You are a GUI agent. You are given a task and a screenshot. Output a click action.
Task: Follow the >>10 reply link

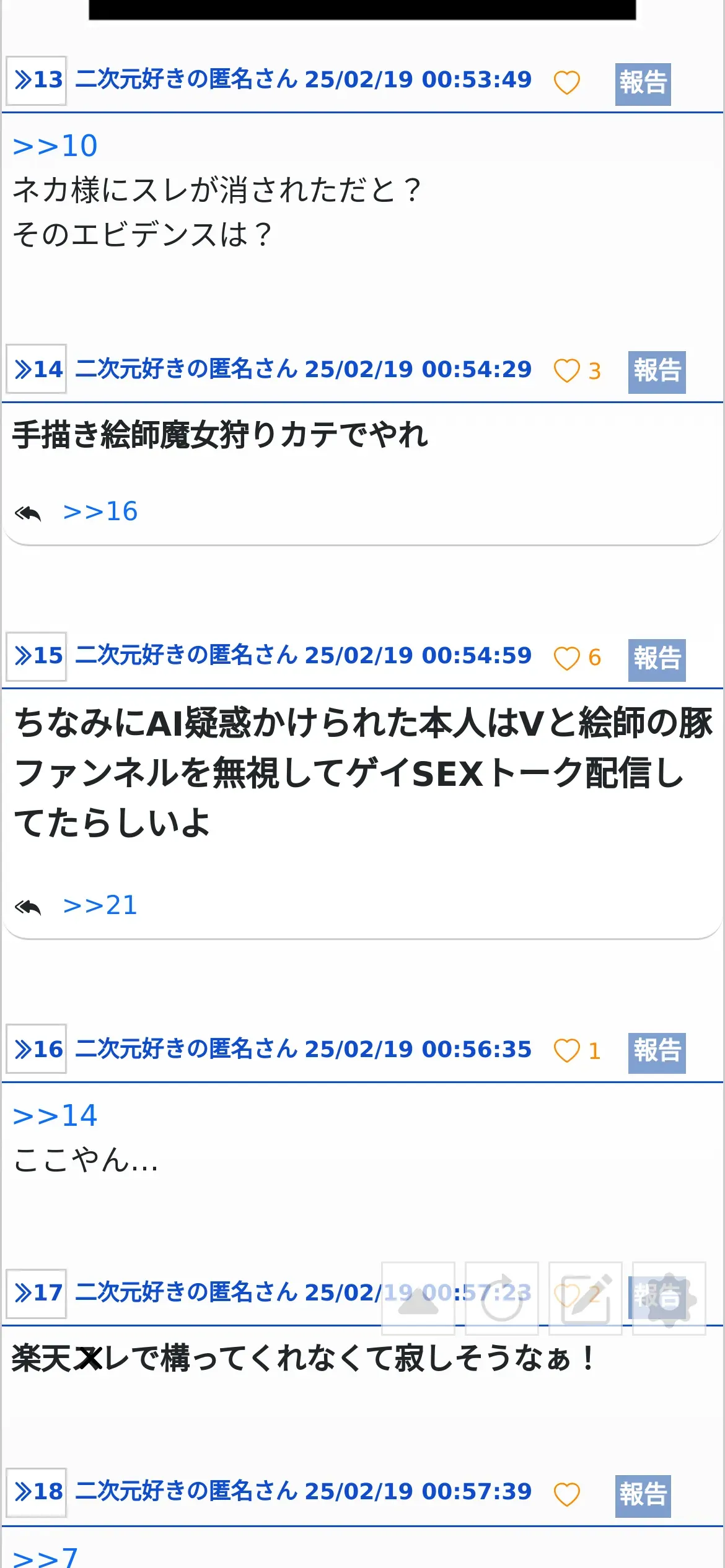pos(55,146)
